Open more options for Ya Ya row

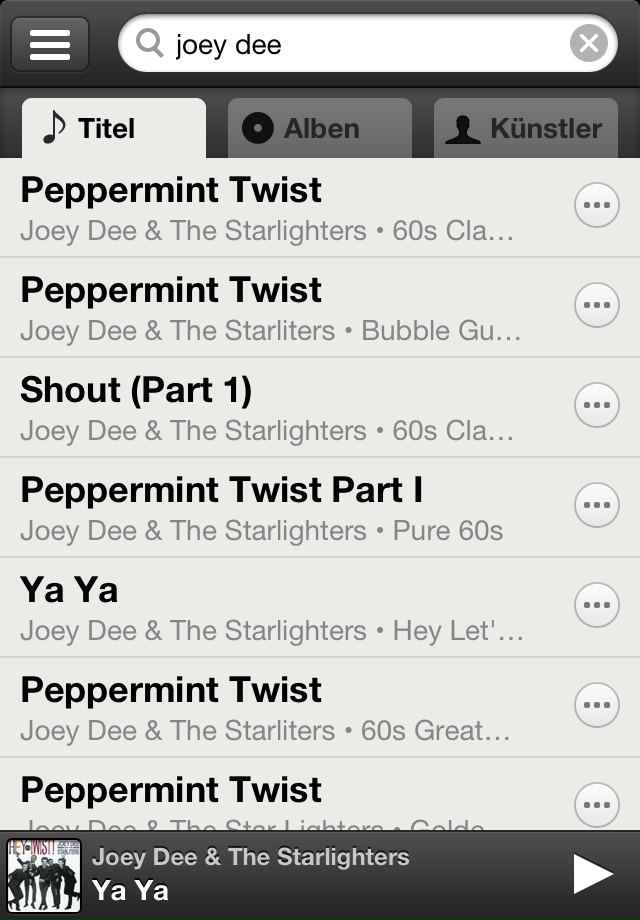point(596,605)
